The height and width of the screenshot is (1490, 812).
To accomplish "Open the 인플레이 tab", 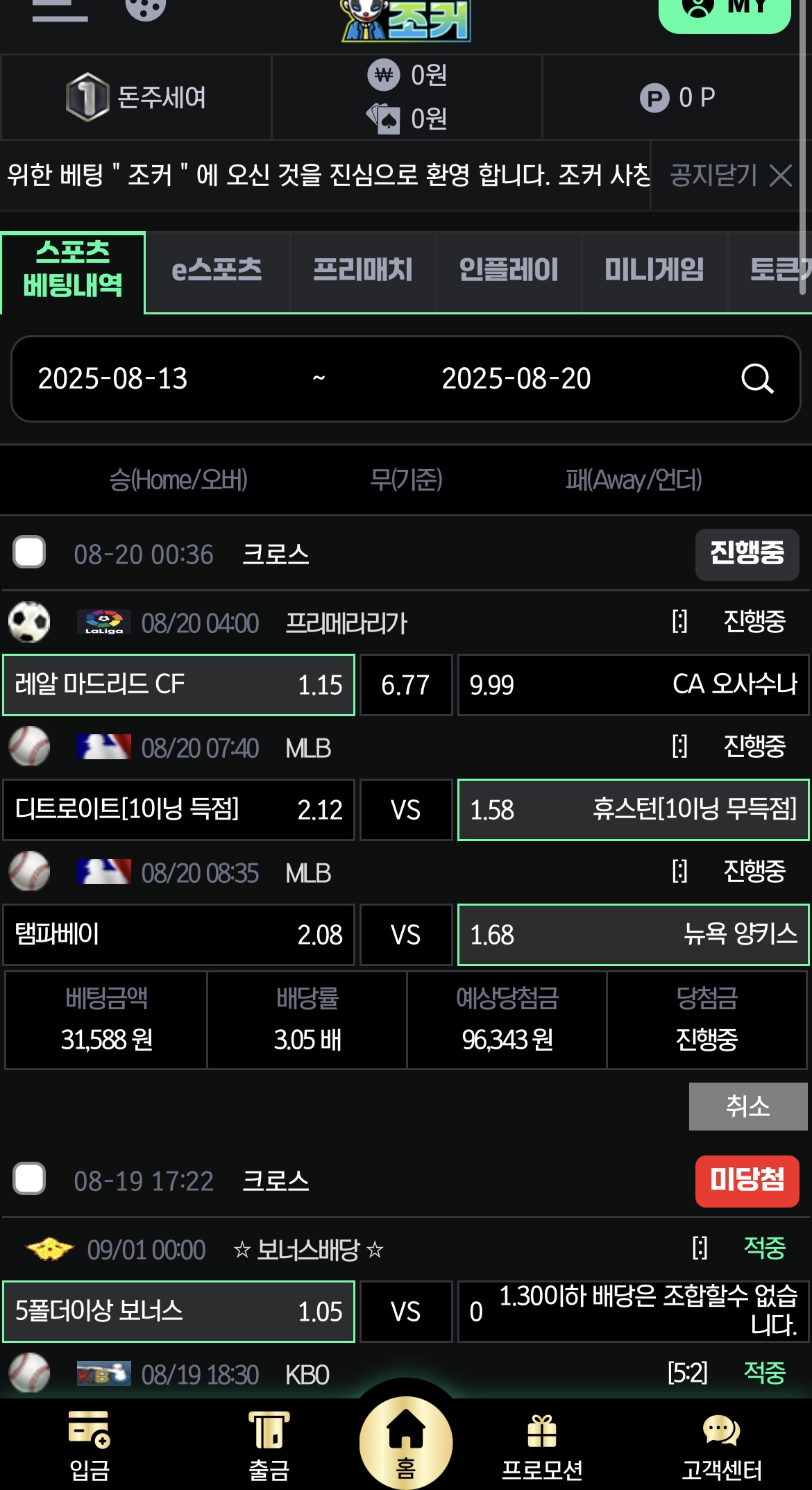I will point(508,271).
